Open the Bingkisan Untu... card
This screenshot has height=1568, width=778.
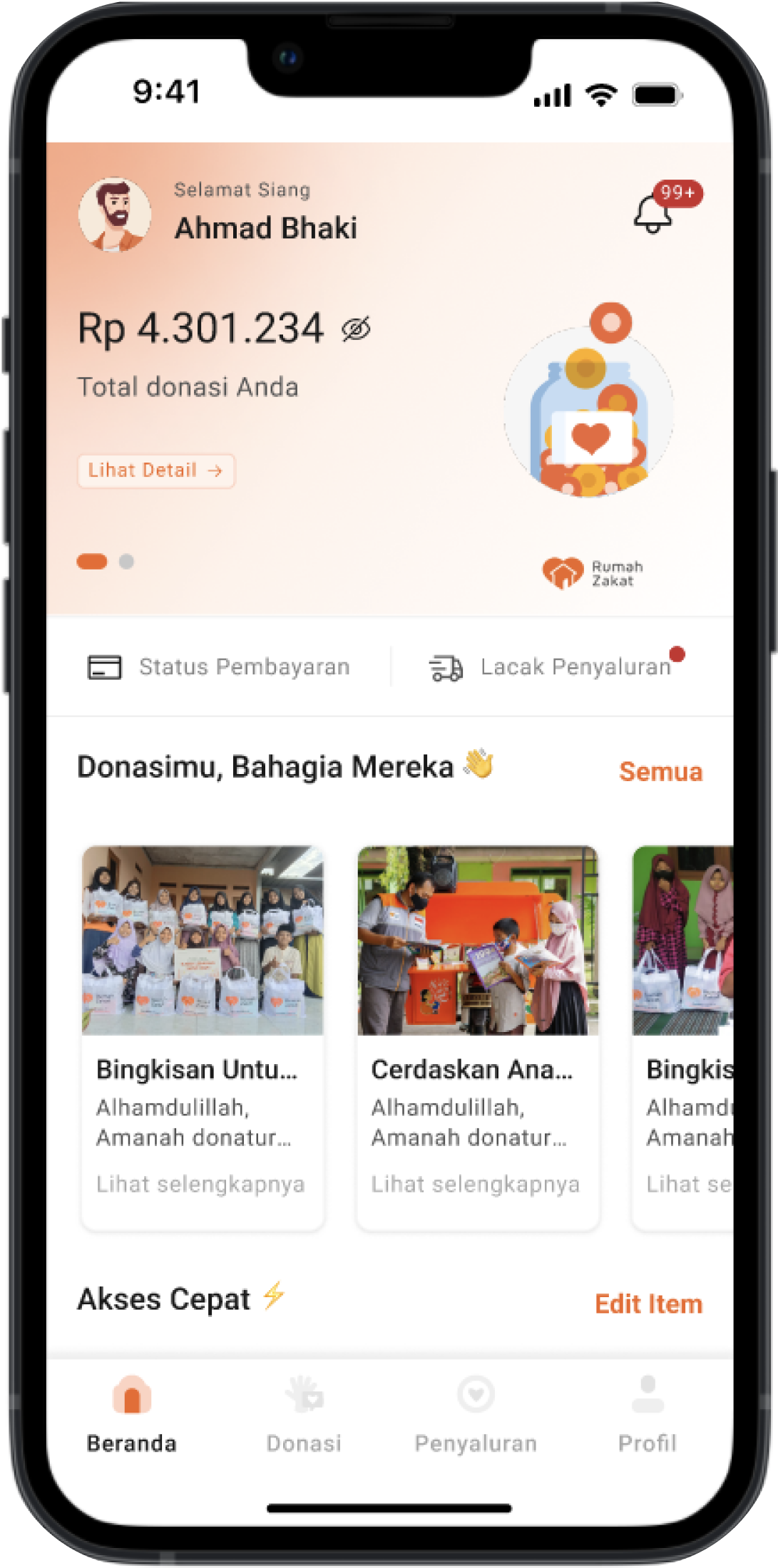(203, 1037)
